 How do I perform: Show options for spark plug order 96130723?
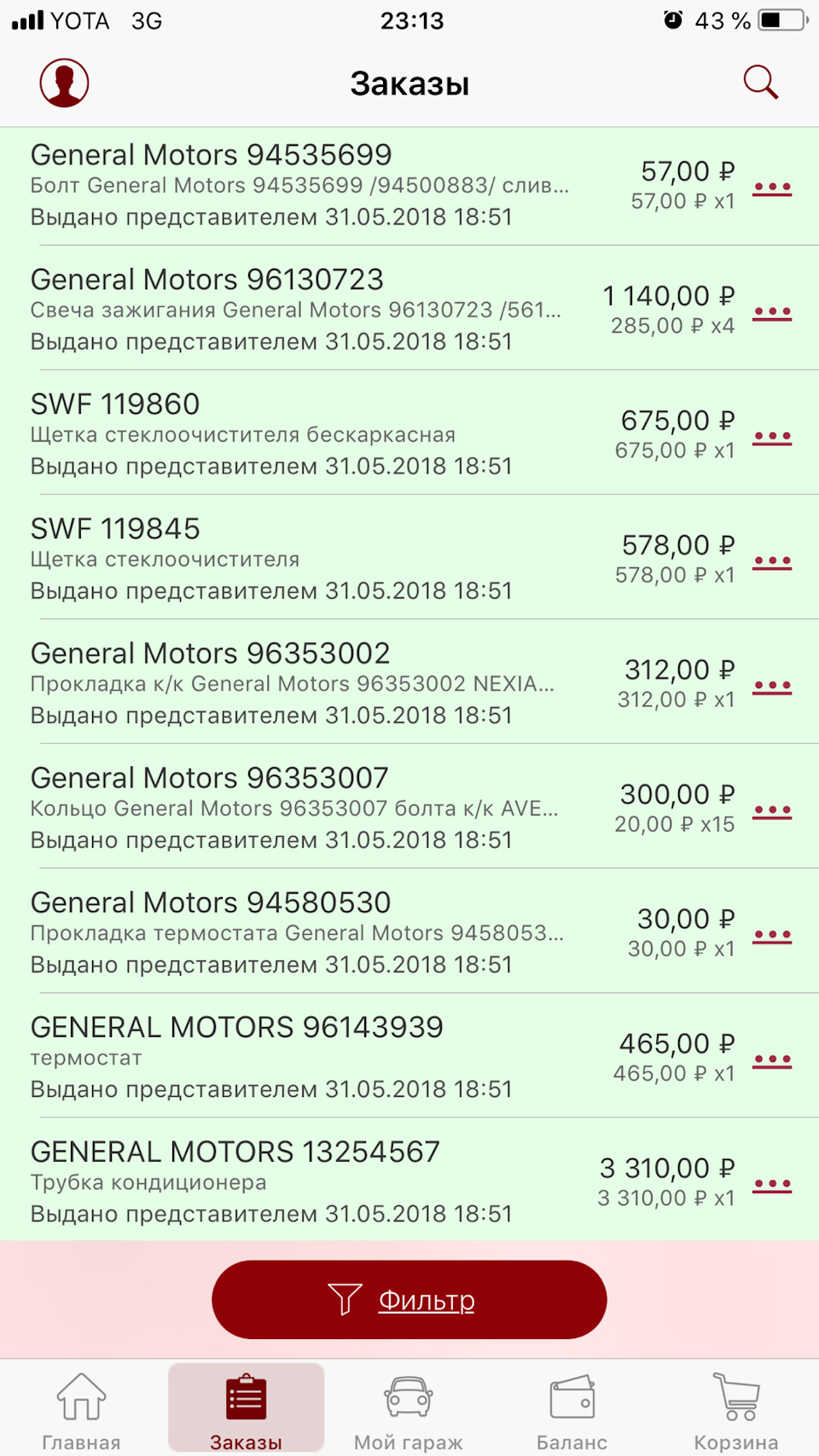[x=770, y=311]
